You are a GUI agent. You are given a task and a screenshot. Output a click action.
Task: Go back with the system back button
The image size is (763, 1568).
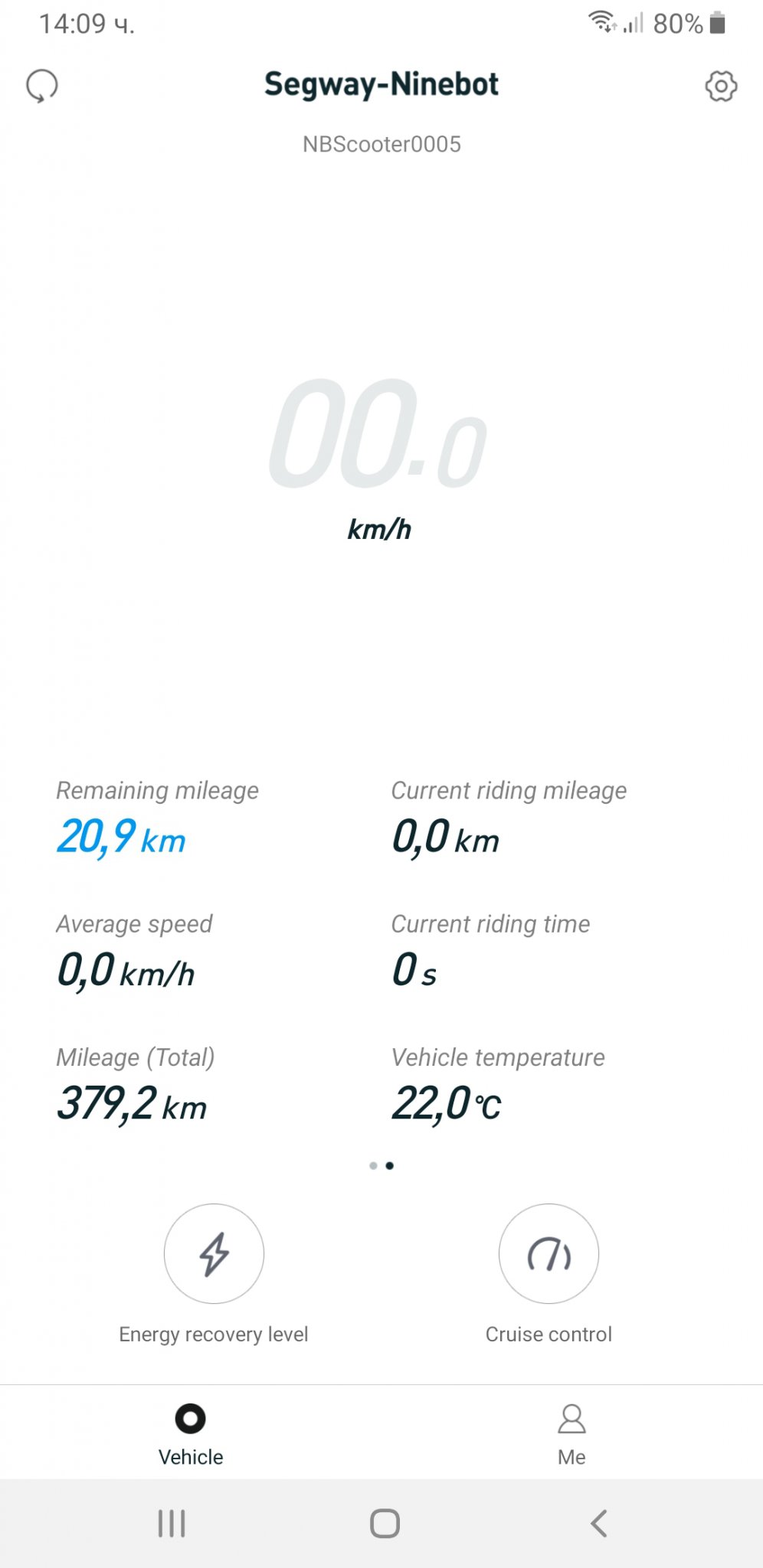(x=599, y=1523)
